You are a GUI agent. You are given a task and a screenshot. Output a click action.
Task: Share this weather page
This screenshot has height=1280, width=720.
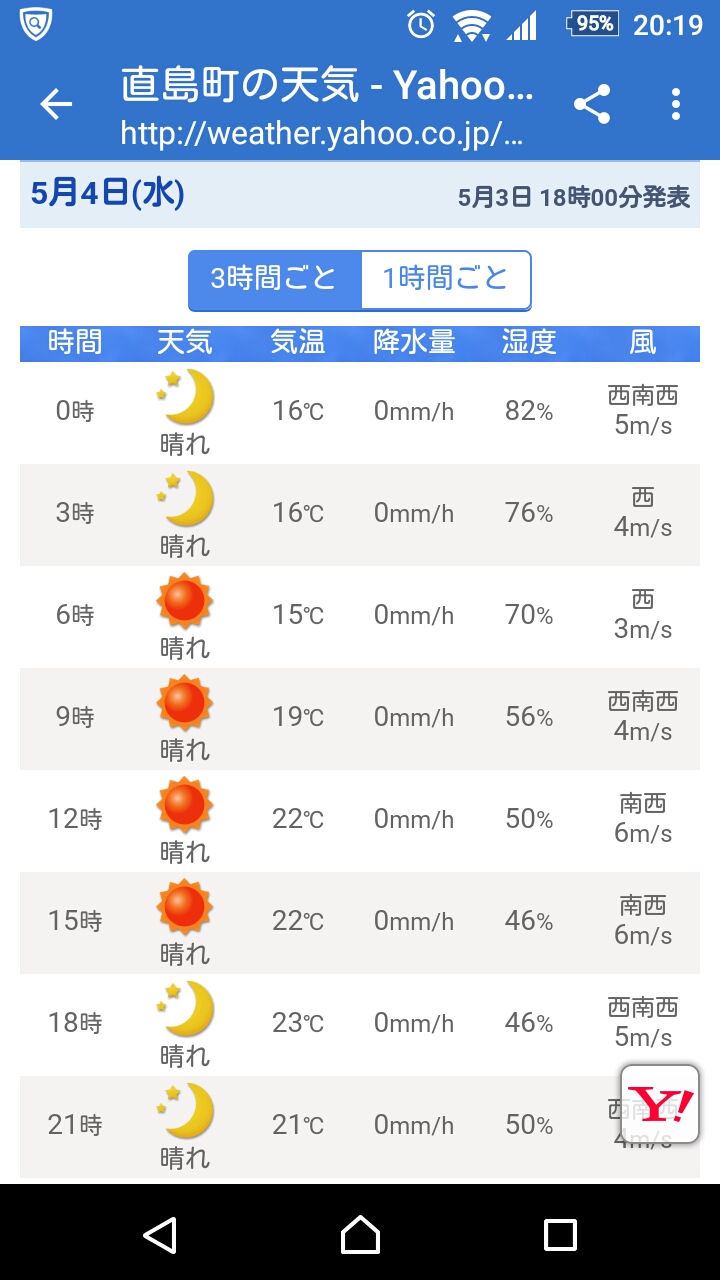(x=592, y=104)
